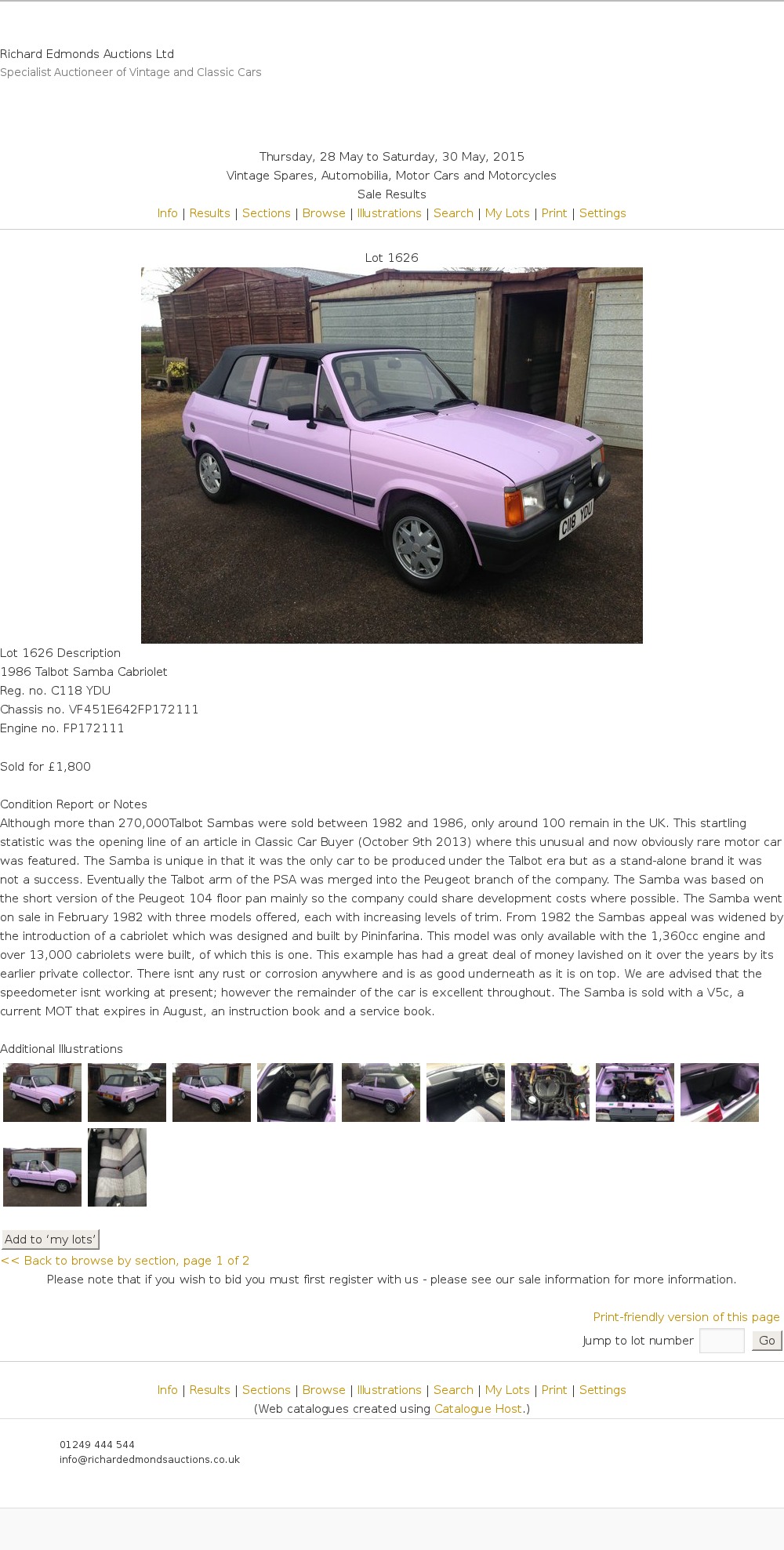Open Print in the bottom menu
This screenshot has width=784, height=1550.
[x=554, y=1390]
